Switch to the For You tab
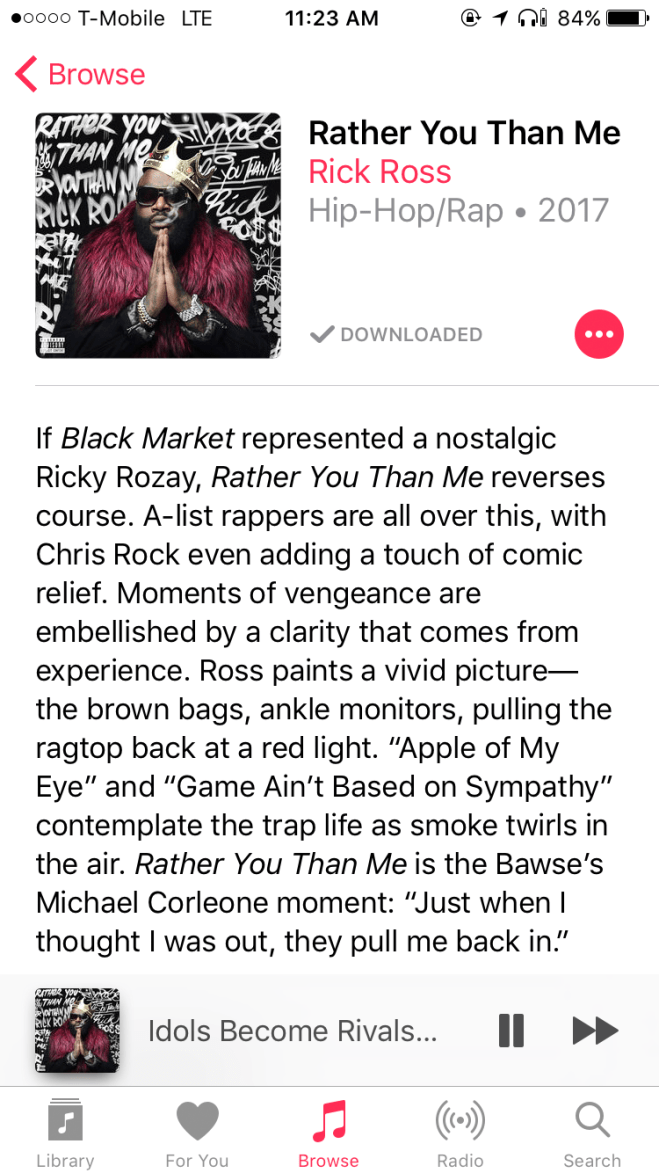The image size is (659, 1173). [197, 1133]
